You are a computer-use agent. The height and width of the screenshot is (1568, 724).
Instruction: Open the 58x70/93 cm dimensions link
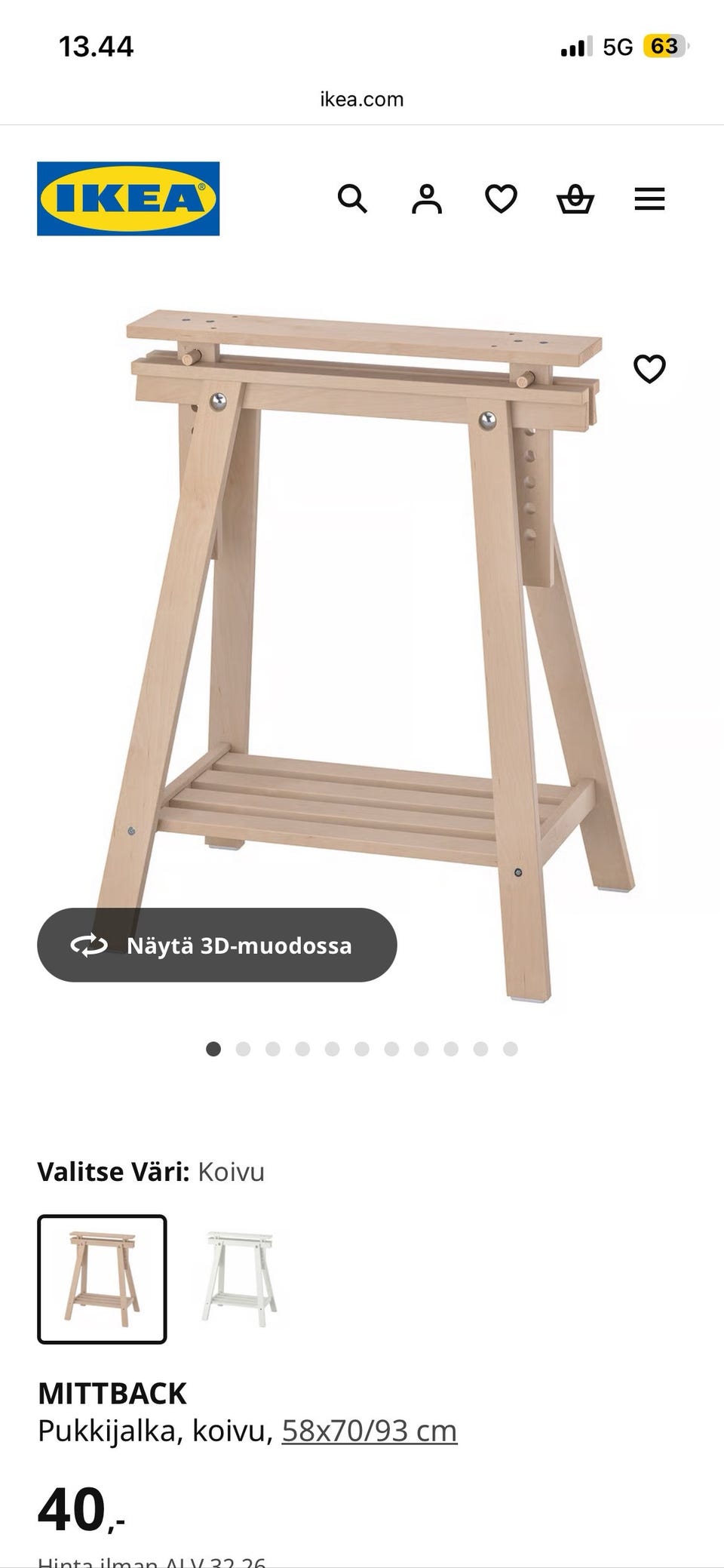point(370,1431)
